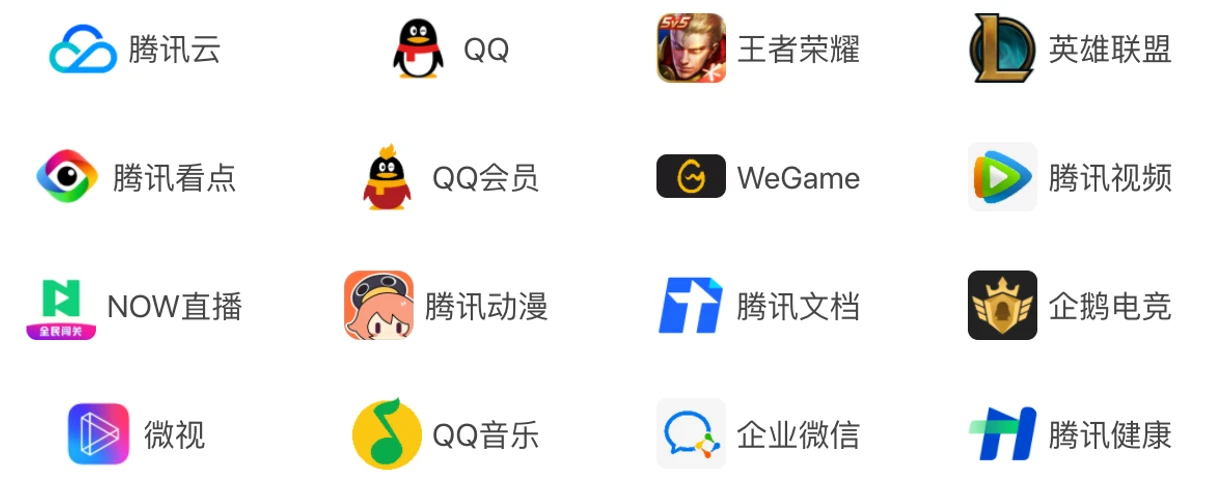Tap 腾讯动漫 item
Image resolution: width=1215 pixels, height=480 pixels.
click(446, 306)
